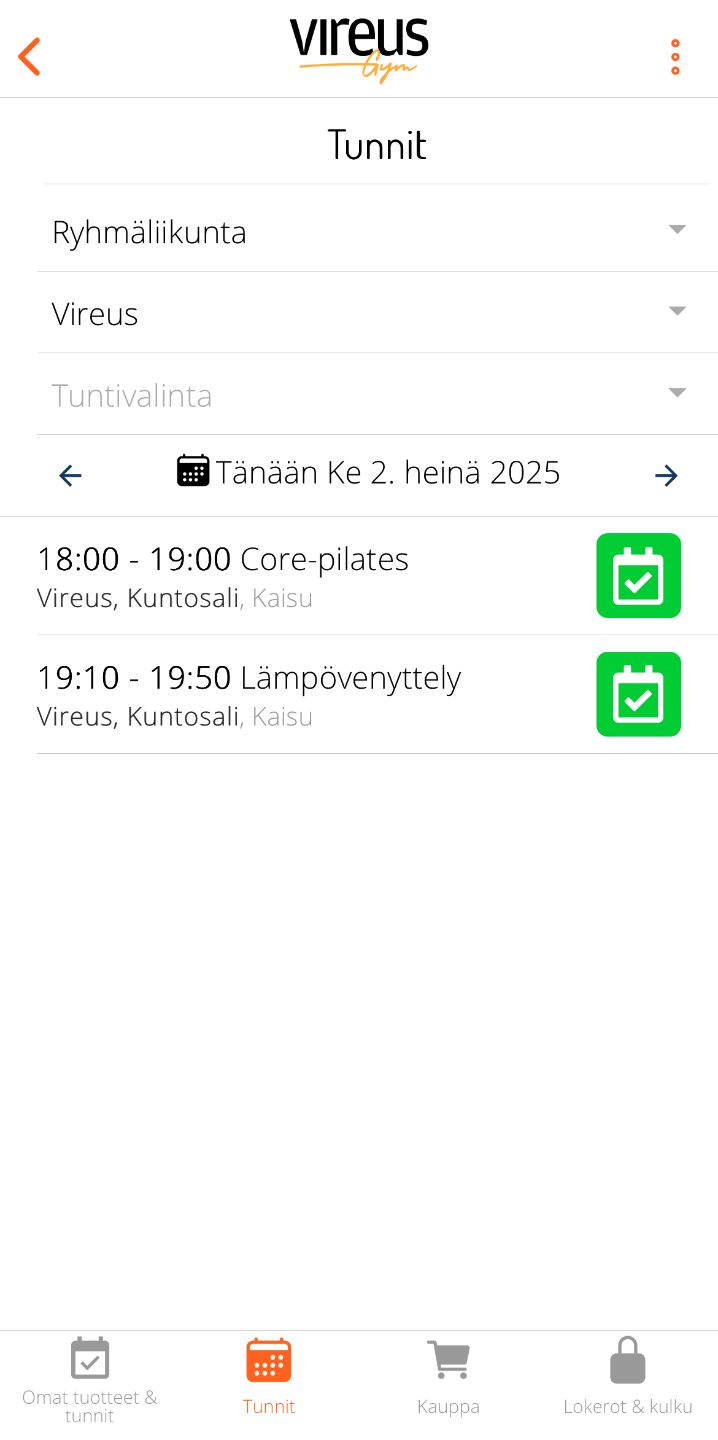The image size is (718, 1440).
Task: Tap the green booking icon for Lämpövenyttely
Action: [638, 695]
